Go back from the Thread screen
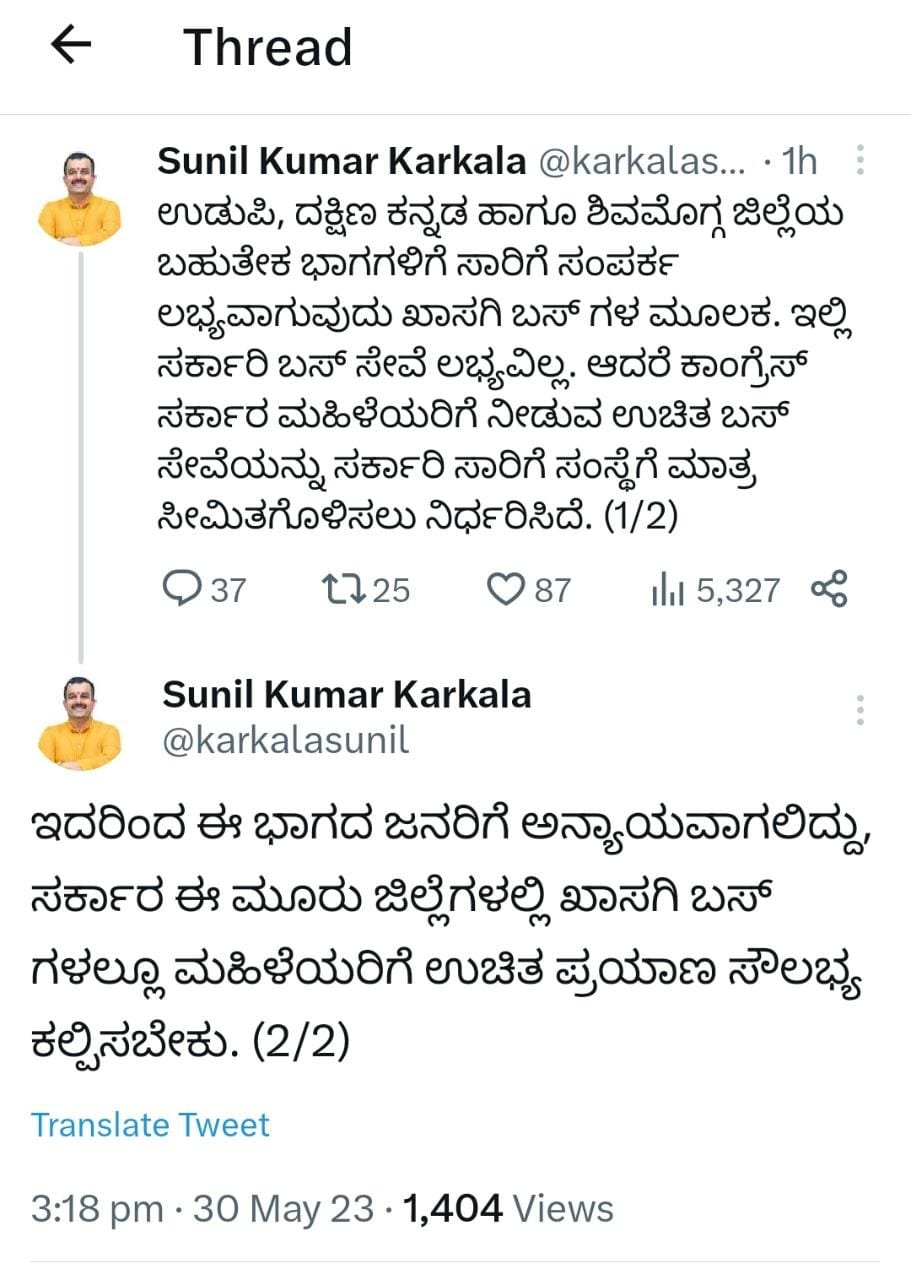This screenshot has width=911, height=1280. (70, 46)
